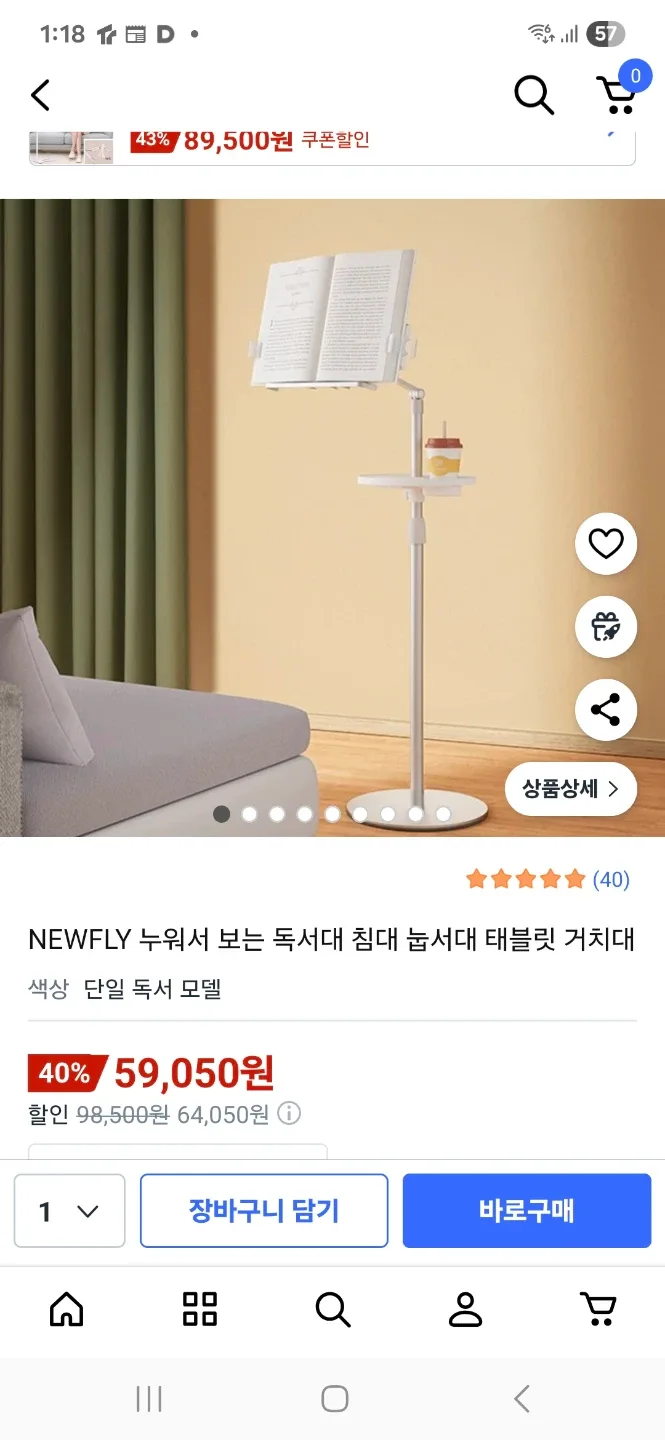Buy now with 바로구매

tap(527, 1211)
